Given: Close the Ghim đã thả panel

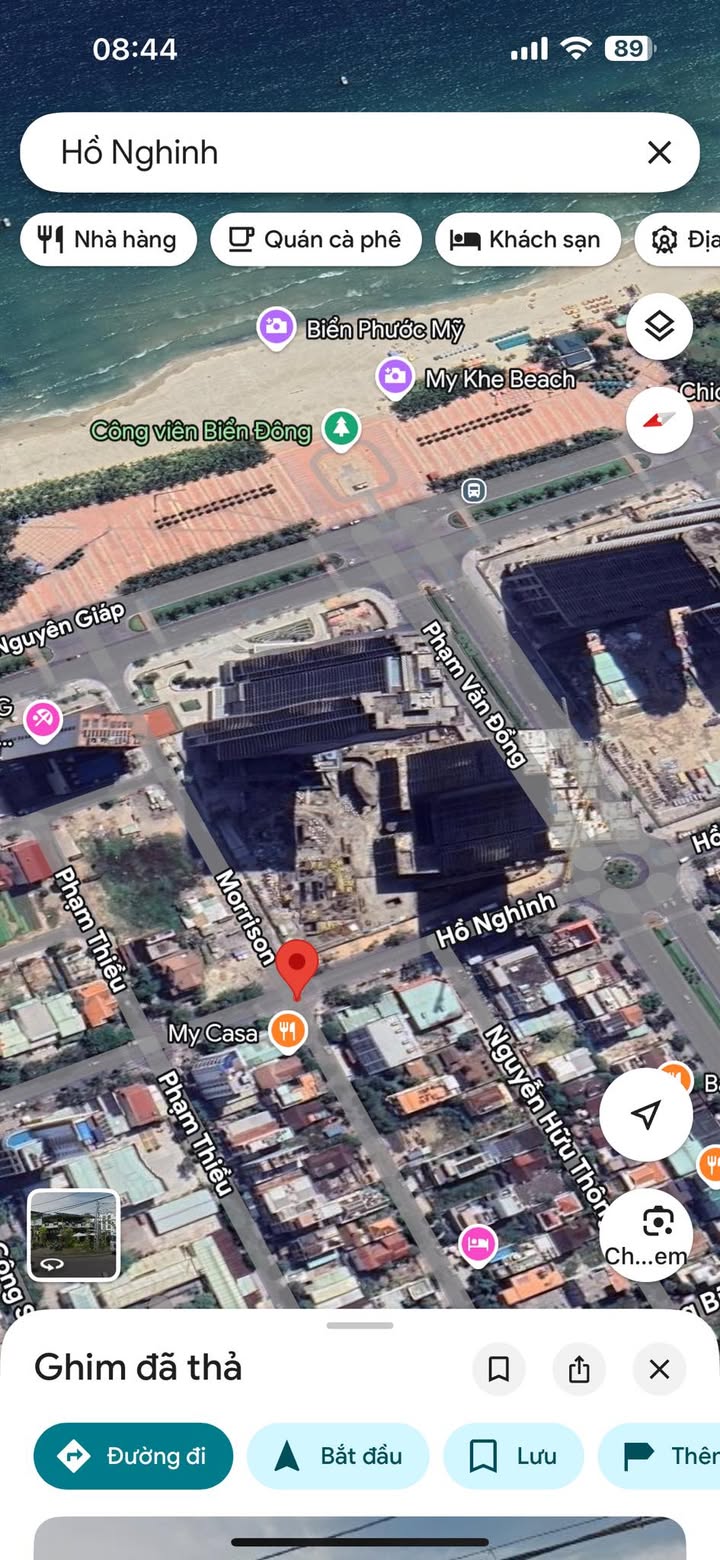Looking at the screenshot, I should pyautogui.click(x=659, y=1369).
